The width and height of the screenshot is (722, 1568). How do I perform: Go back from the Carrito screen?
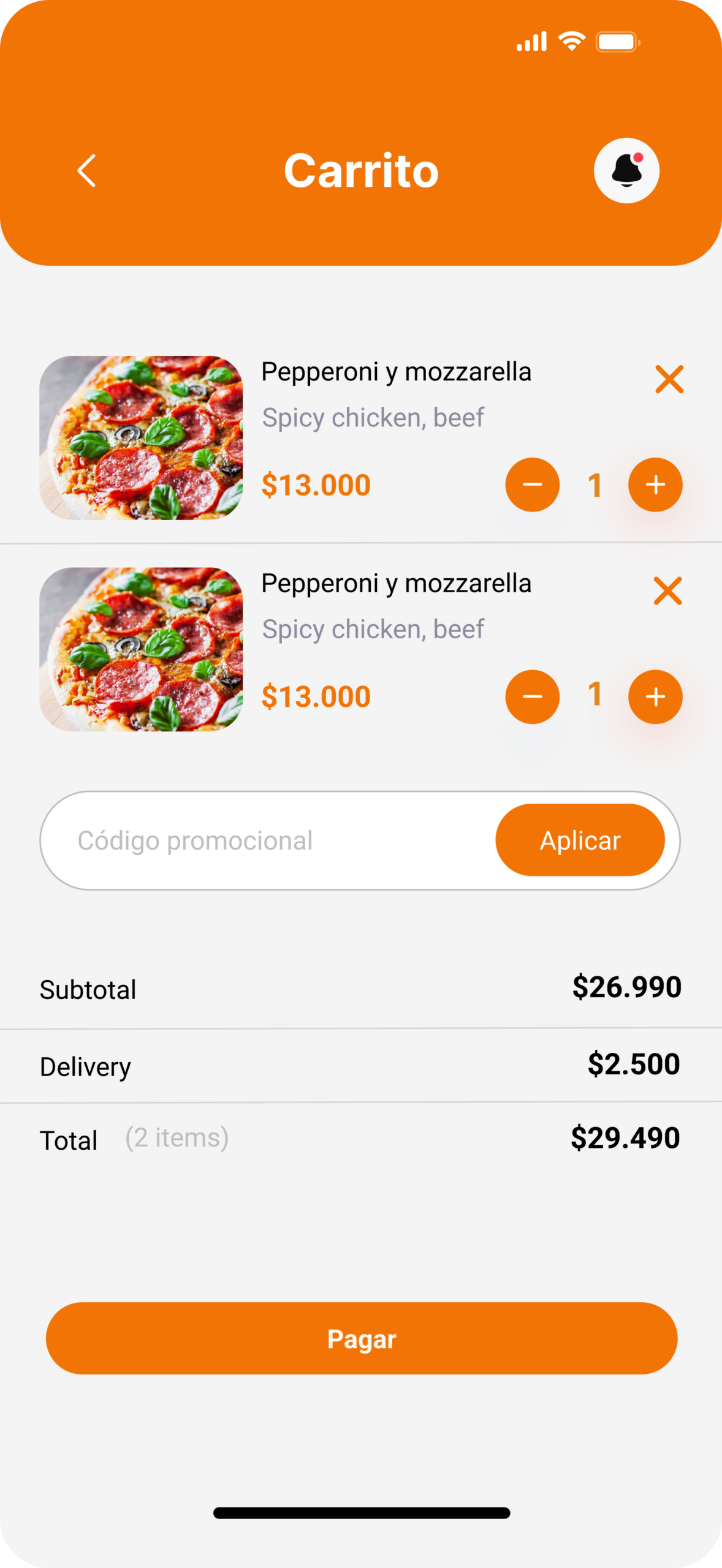click(87, 170)
